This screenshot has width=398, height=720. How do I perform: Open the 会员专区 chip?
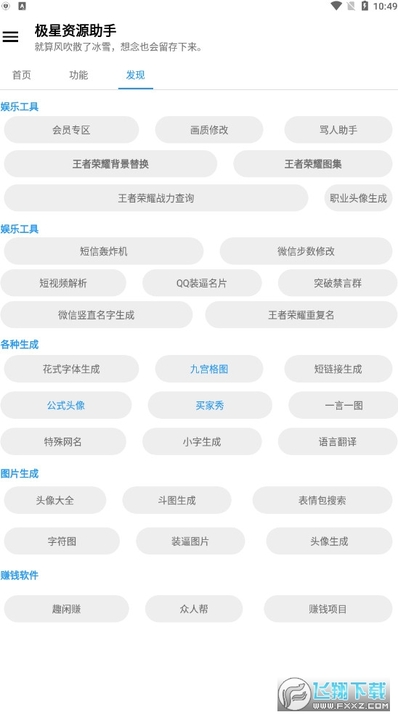[71, 130]
